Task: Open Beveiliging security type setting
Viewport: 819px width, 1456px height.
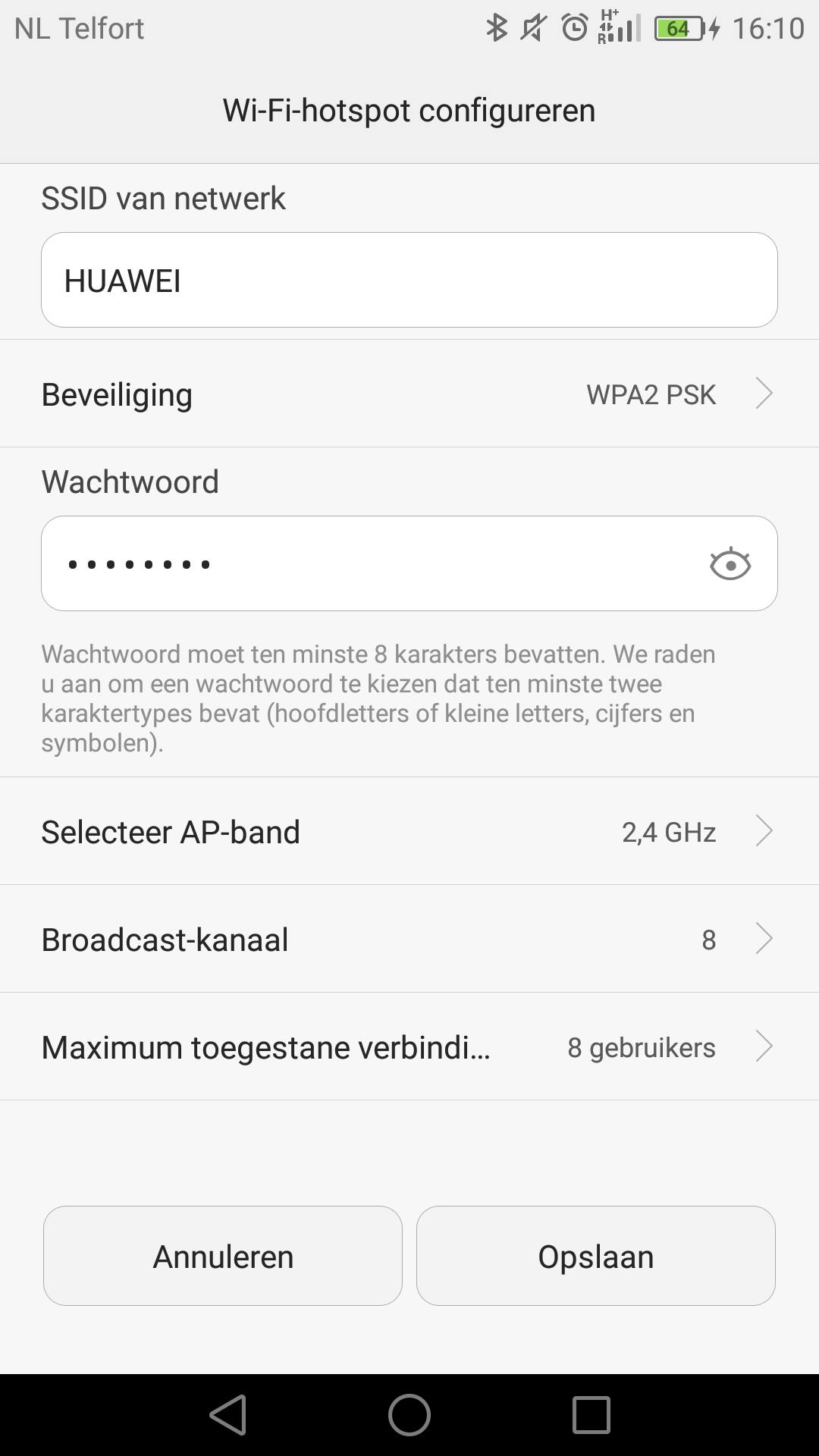Action: 409,394
